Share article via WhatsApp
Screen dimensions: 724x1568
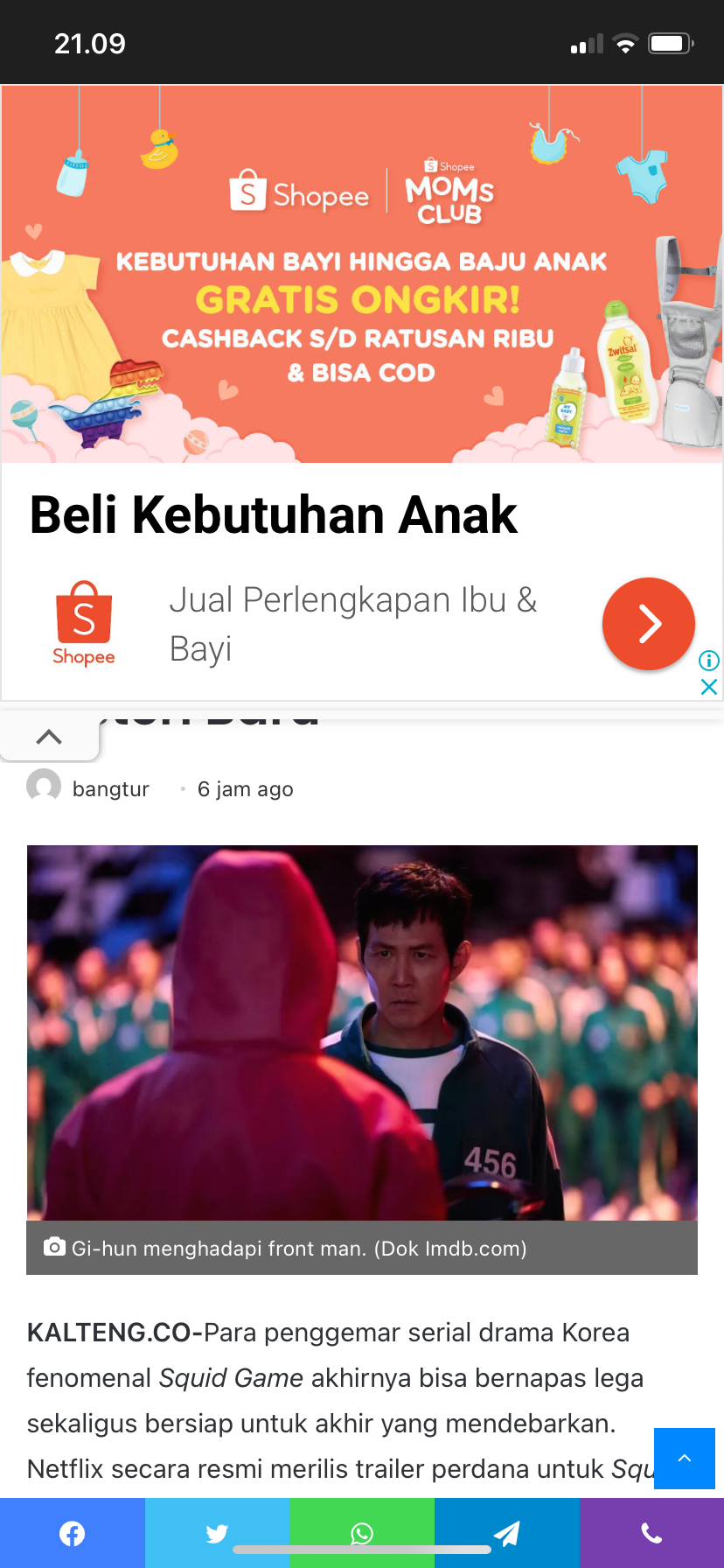click(x=362, y=1533)
